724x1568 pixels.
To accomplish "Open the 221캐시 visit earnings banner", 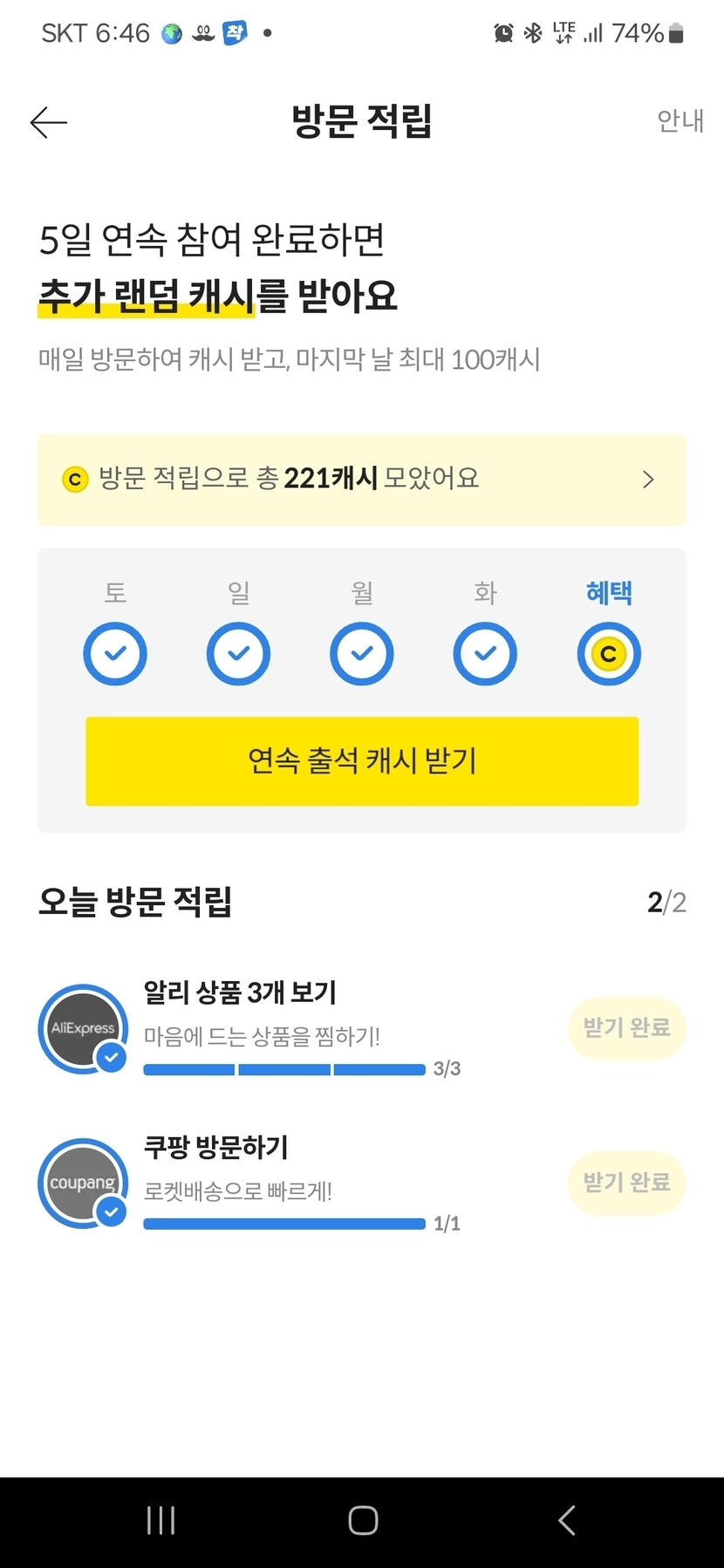I will (361, 480).
